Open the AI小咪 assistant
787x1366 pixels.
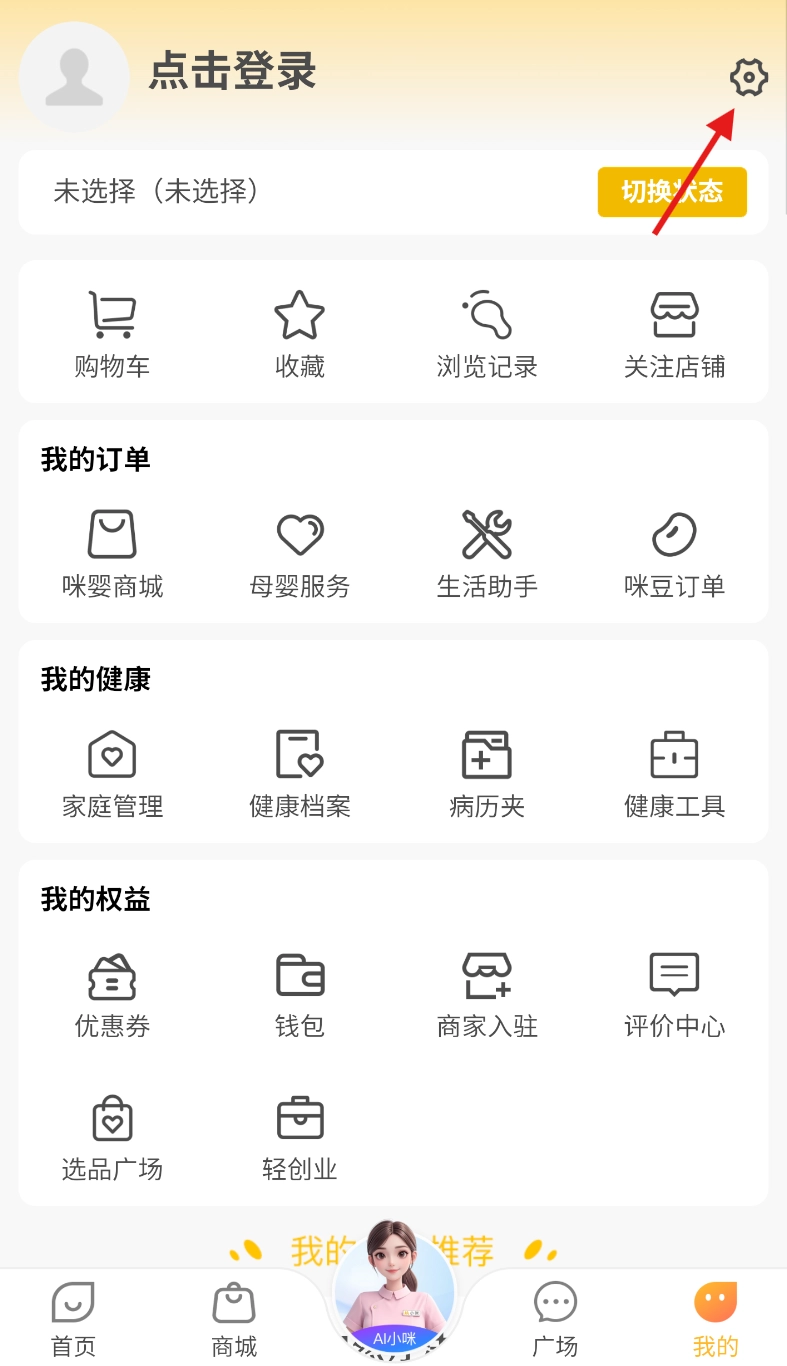[393, 1295]
